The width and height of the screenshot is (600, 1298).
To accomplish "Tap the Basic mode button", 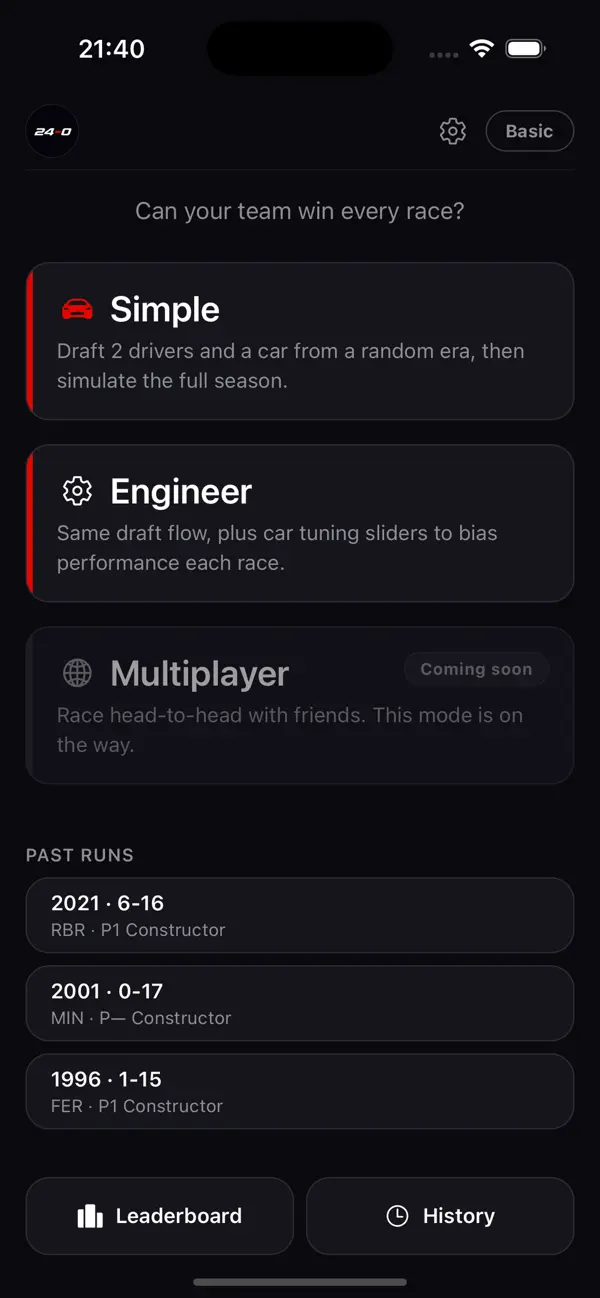I will [x=529, y=131].
